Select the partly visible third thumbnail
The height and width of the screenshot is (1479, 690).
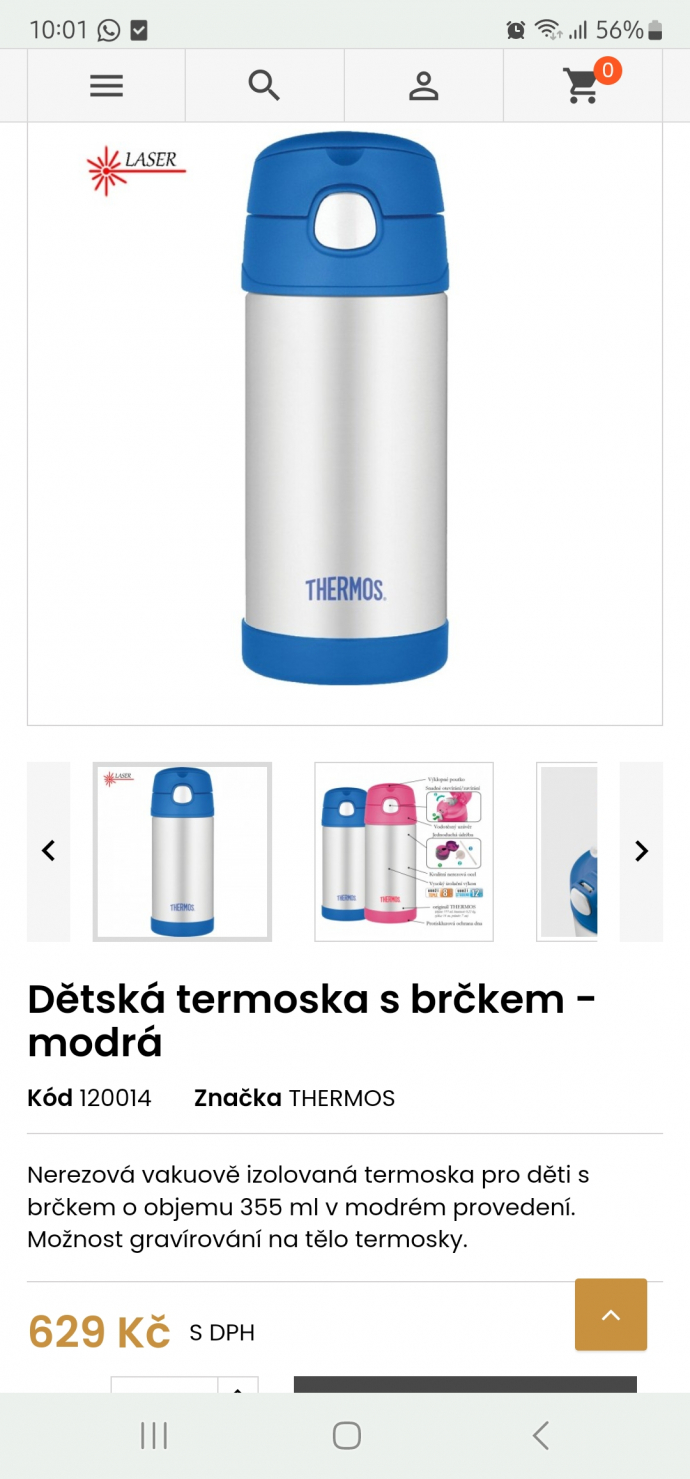pyautogui.click(x=567, y=851)
